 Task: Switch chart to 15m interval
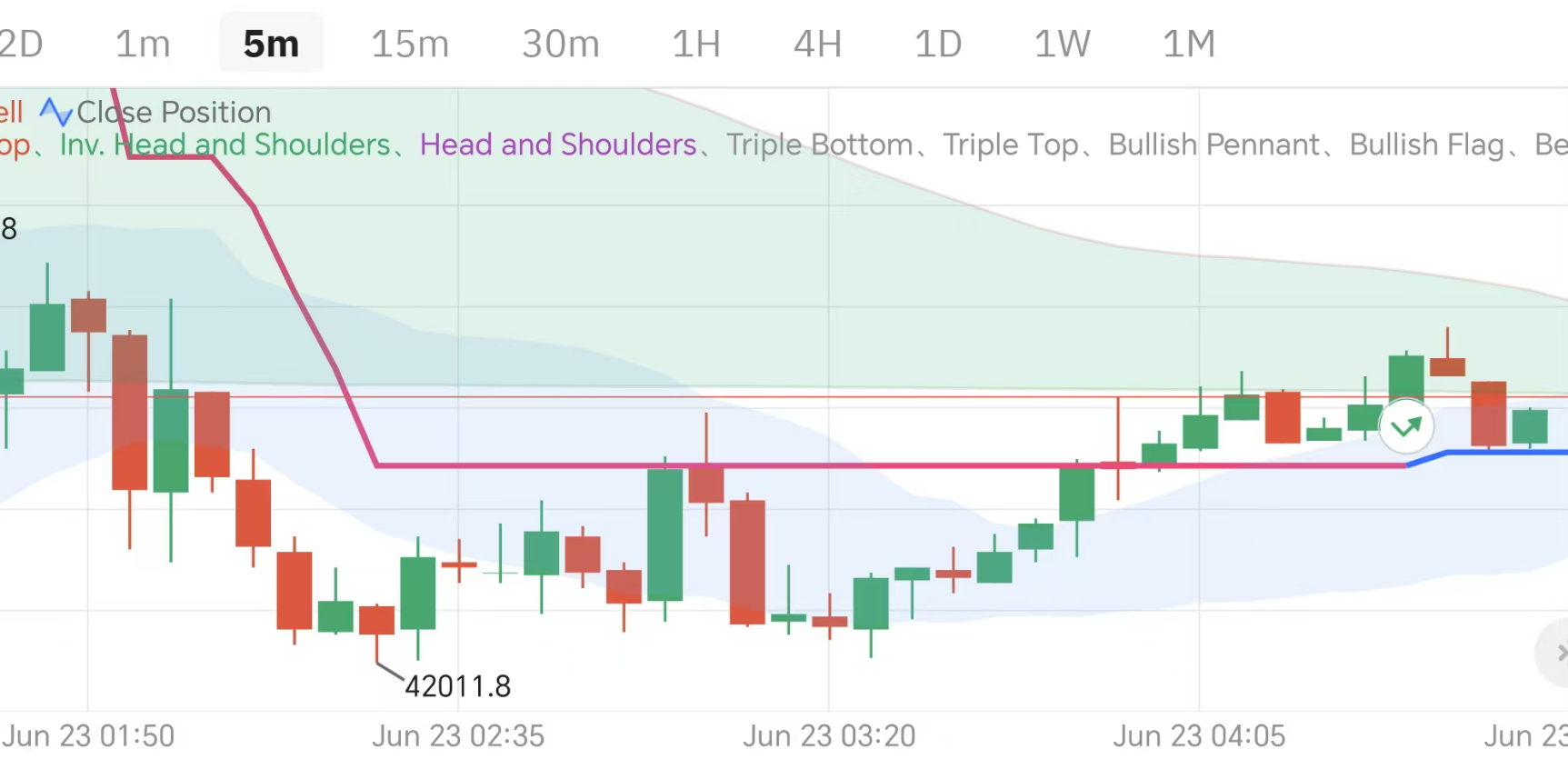410,44
